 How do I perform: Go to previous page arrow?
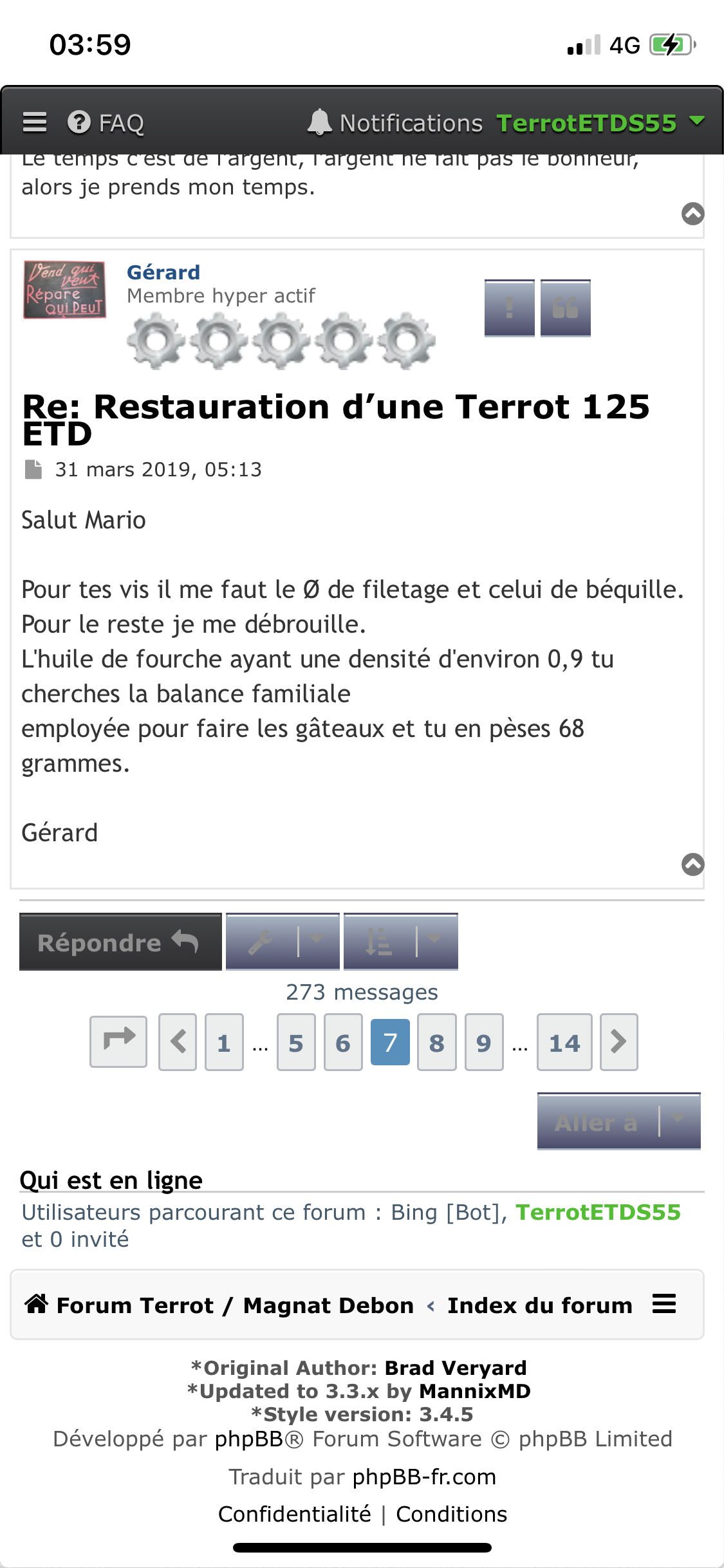click(178, 1042)
